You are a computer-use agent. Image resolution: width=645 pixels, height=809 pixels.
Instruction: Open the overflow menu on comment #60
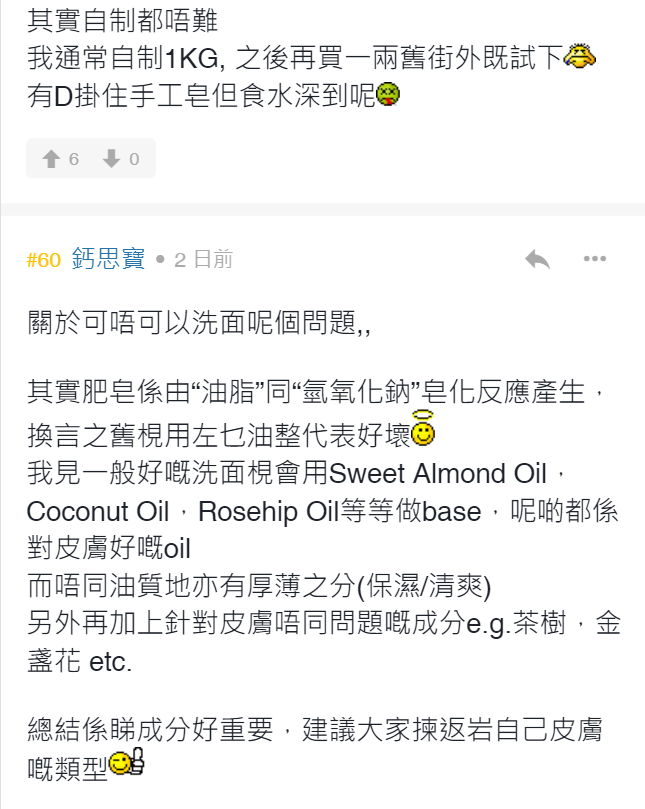click(594, 259)
